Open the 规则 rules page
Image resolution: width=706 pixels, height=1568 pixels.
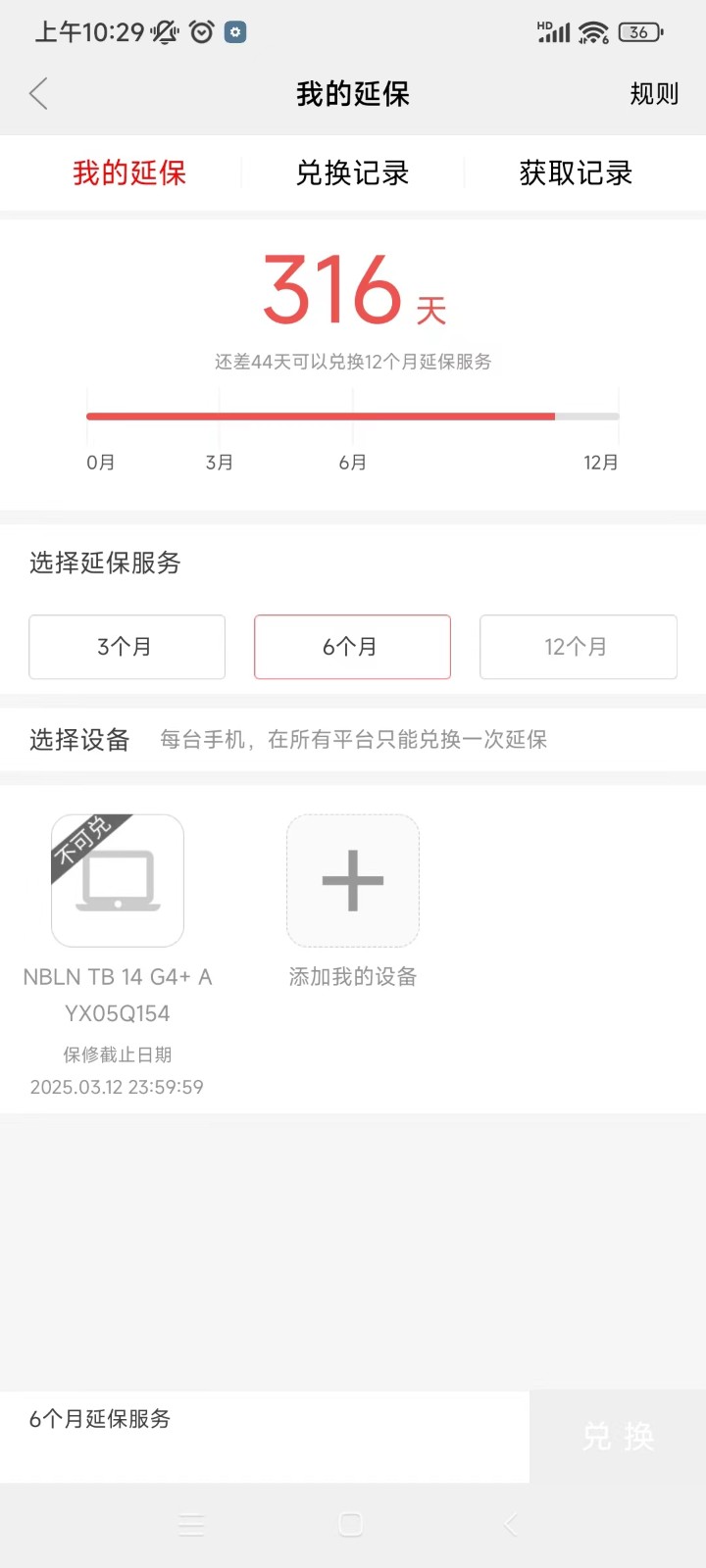coord(653,94)
